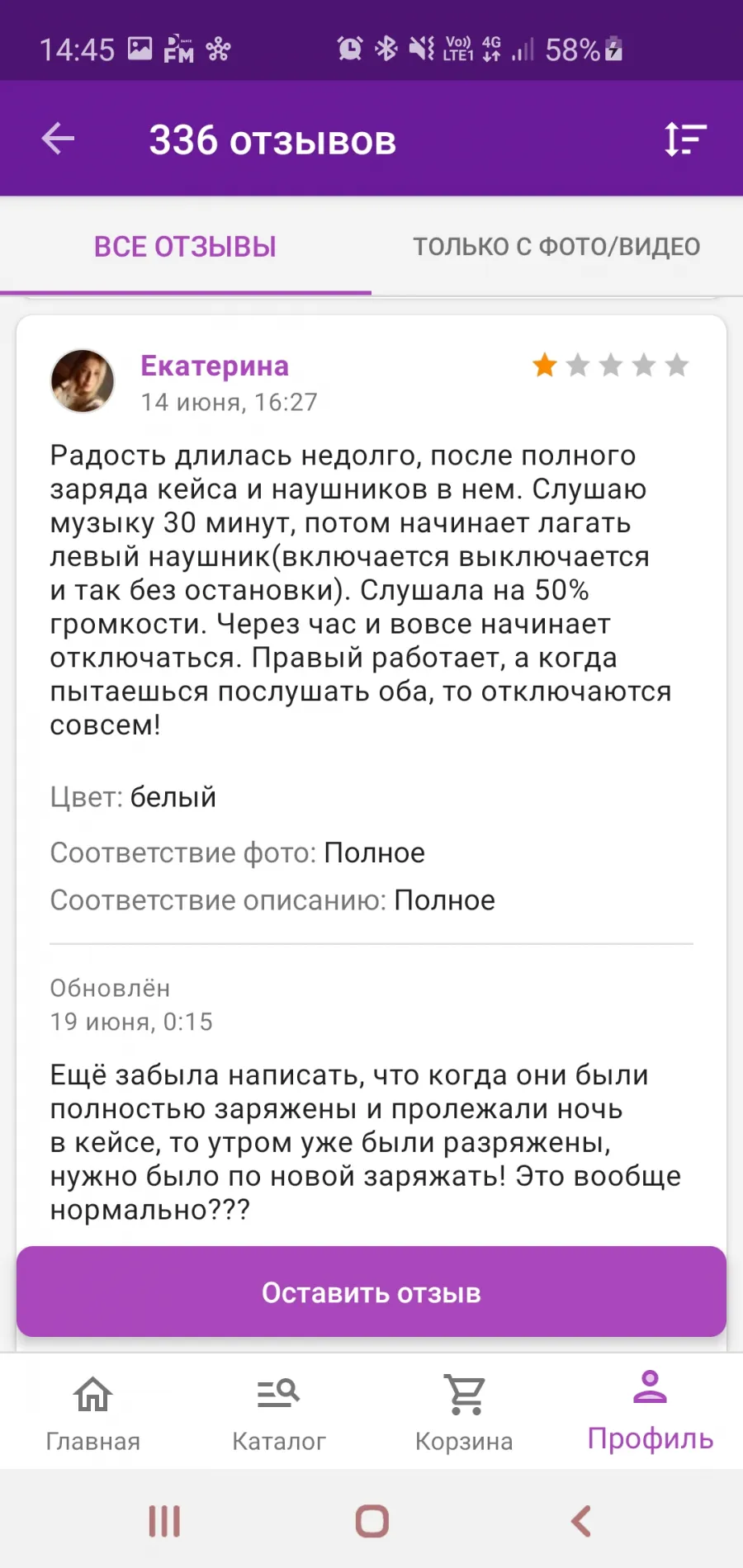
Task: Switch to the Профиль tab
Action: [x=650, y=1411]
